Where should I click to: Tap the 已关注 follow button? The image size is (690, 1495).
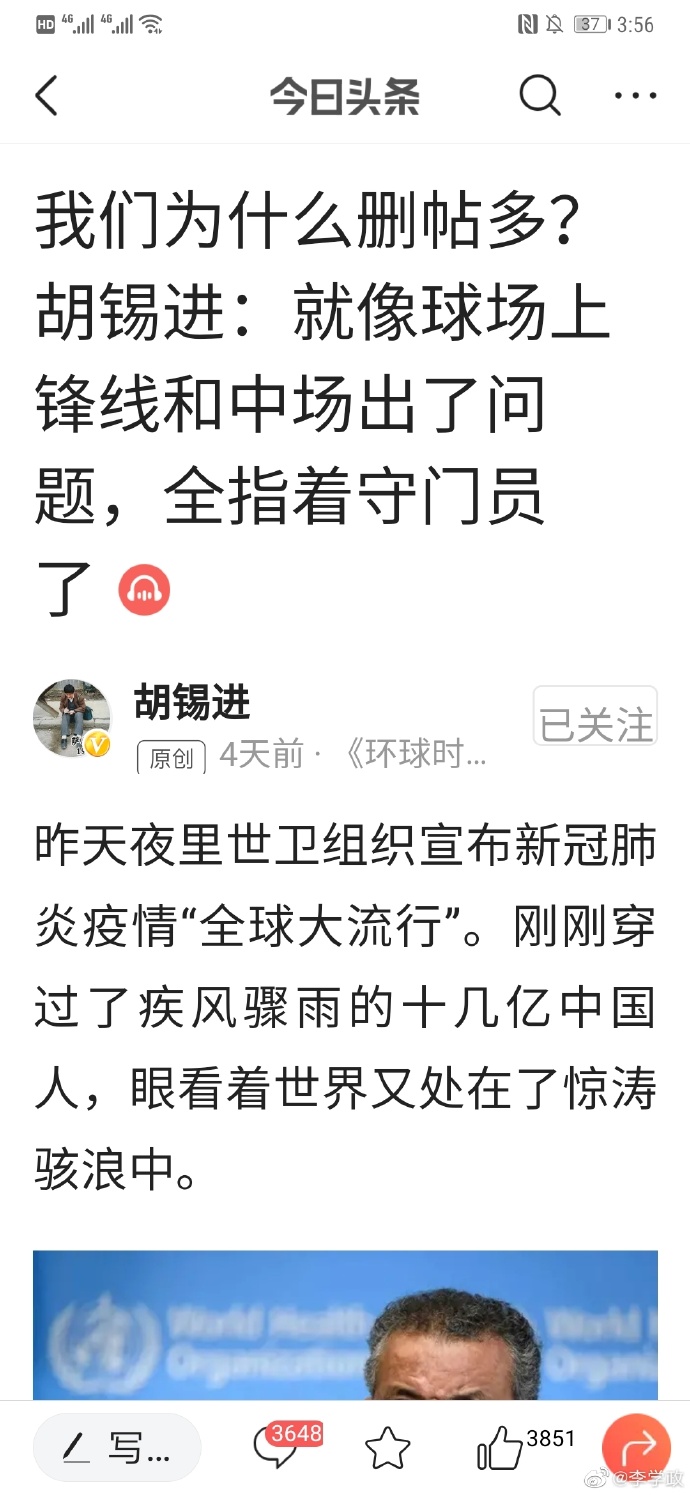pos(595,725)
